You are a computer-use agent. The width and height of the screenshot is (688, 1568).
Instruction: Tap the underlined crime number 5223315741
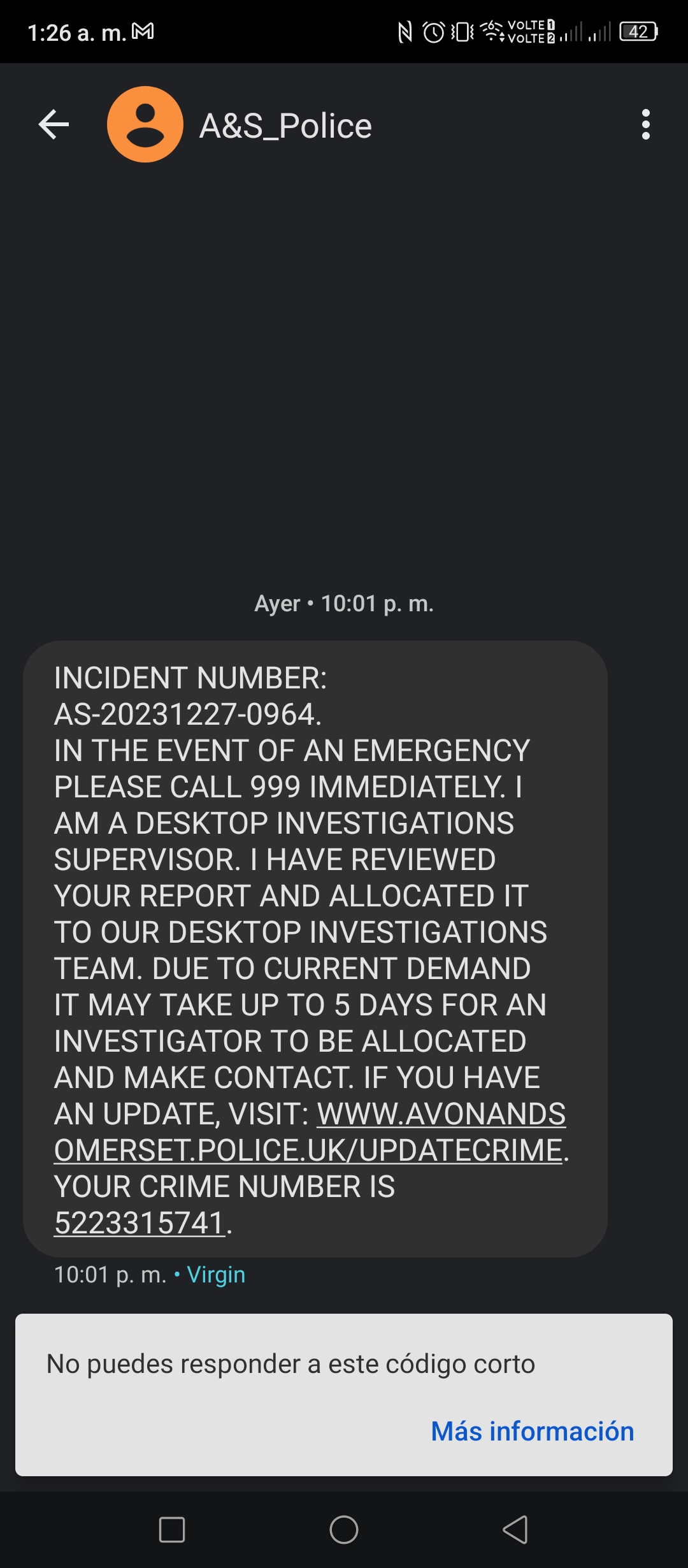coord(140,1223)
